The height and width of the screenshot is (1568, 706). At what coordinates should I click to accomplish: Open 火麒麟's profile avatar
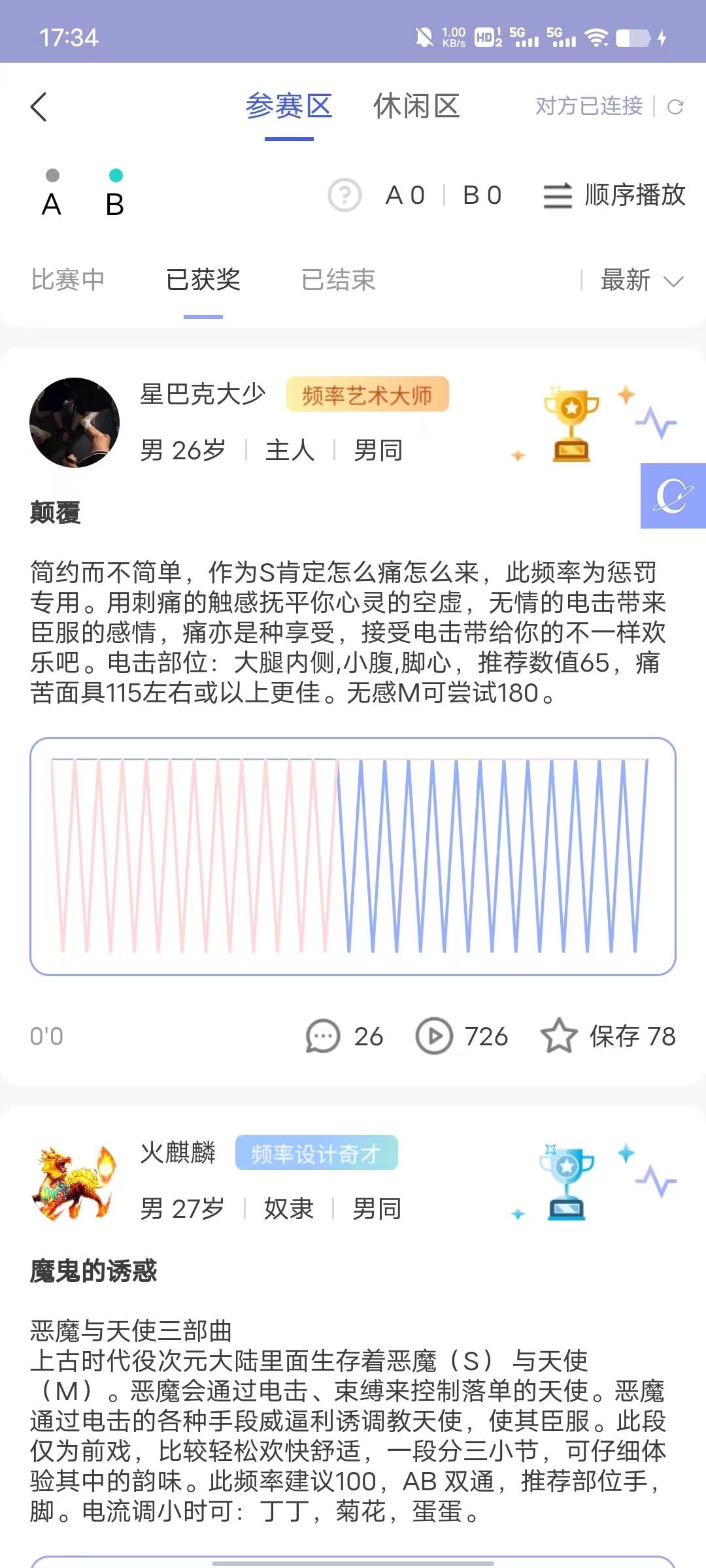[75, 1181]
